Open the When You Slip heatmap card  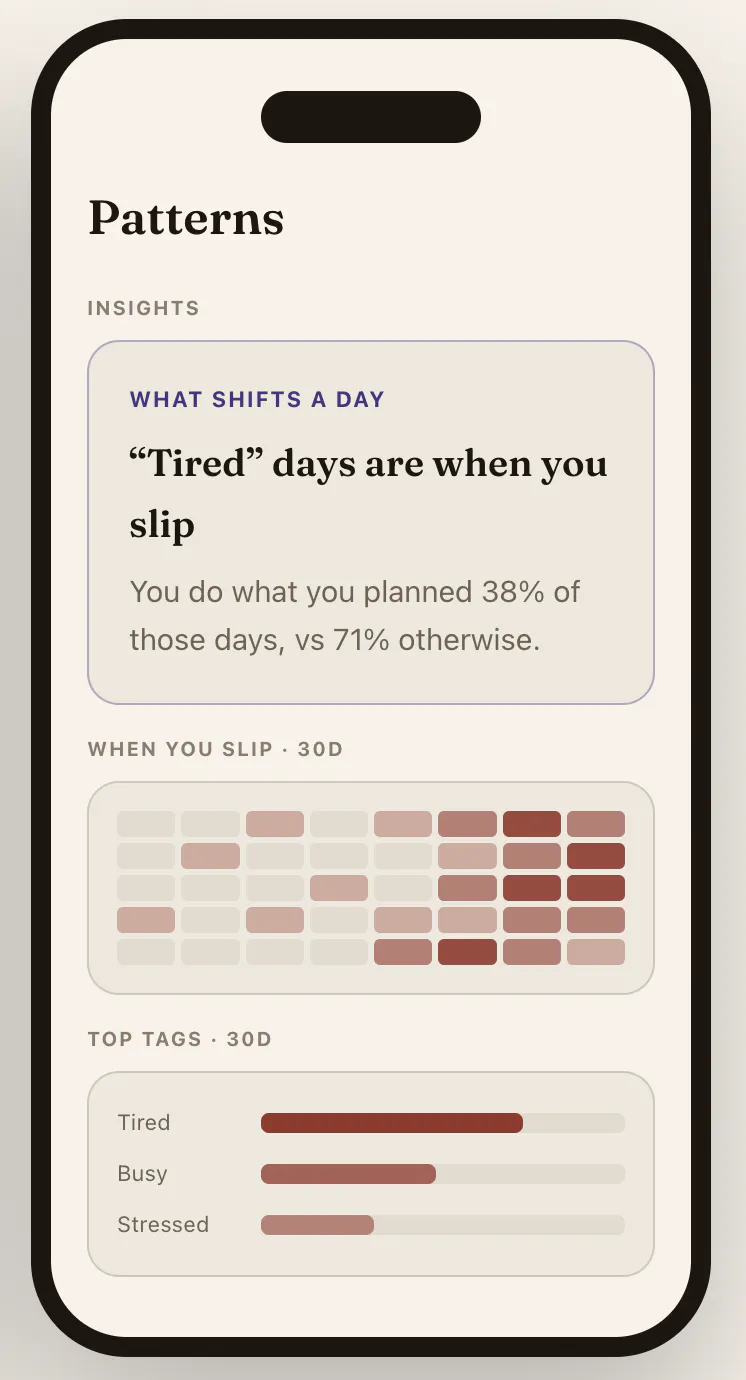tap(371, 888)
